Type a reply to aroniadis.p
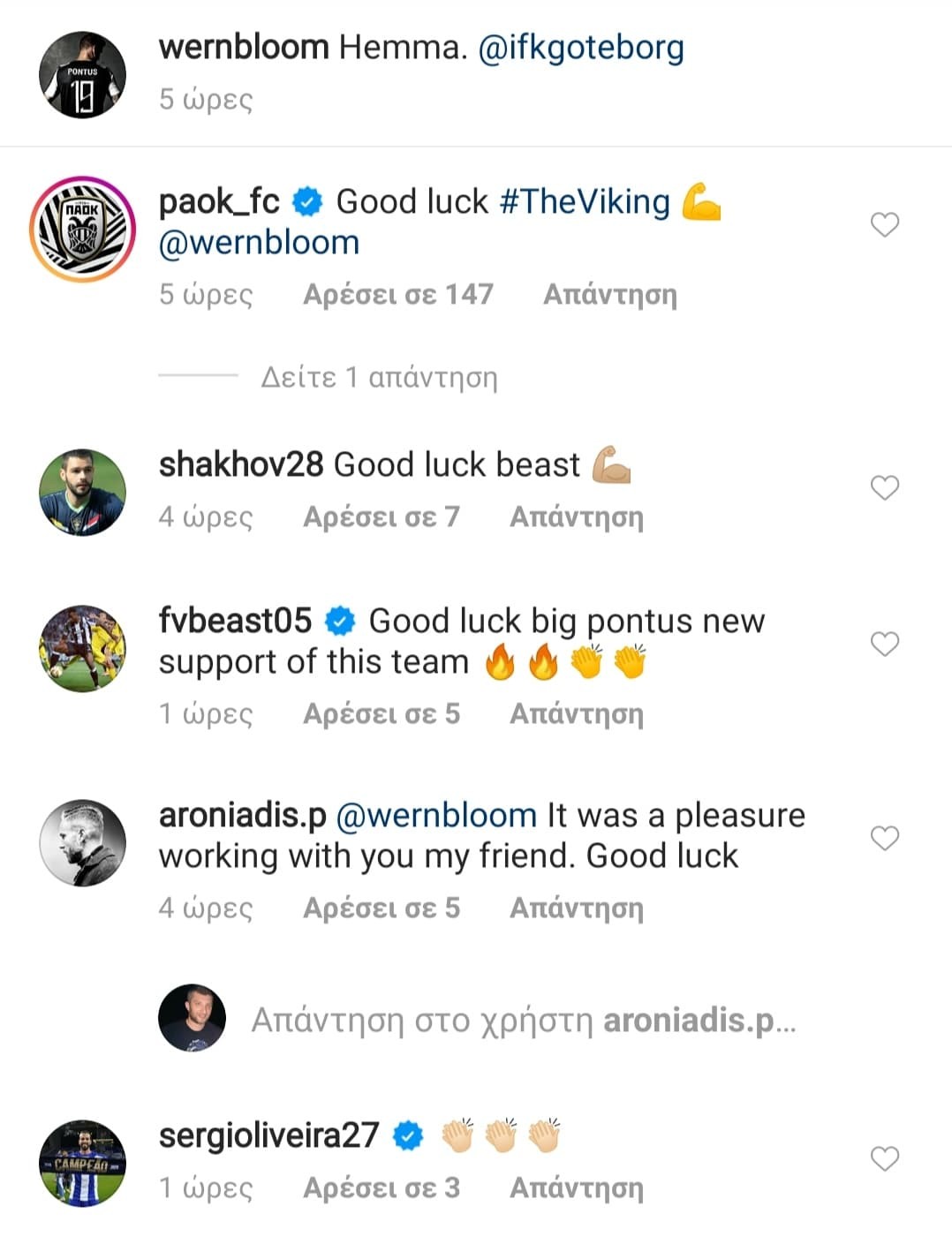 tap(523, 1021)
